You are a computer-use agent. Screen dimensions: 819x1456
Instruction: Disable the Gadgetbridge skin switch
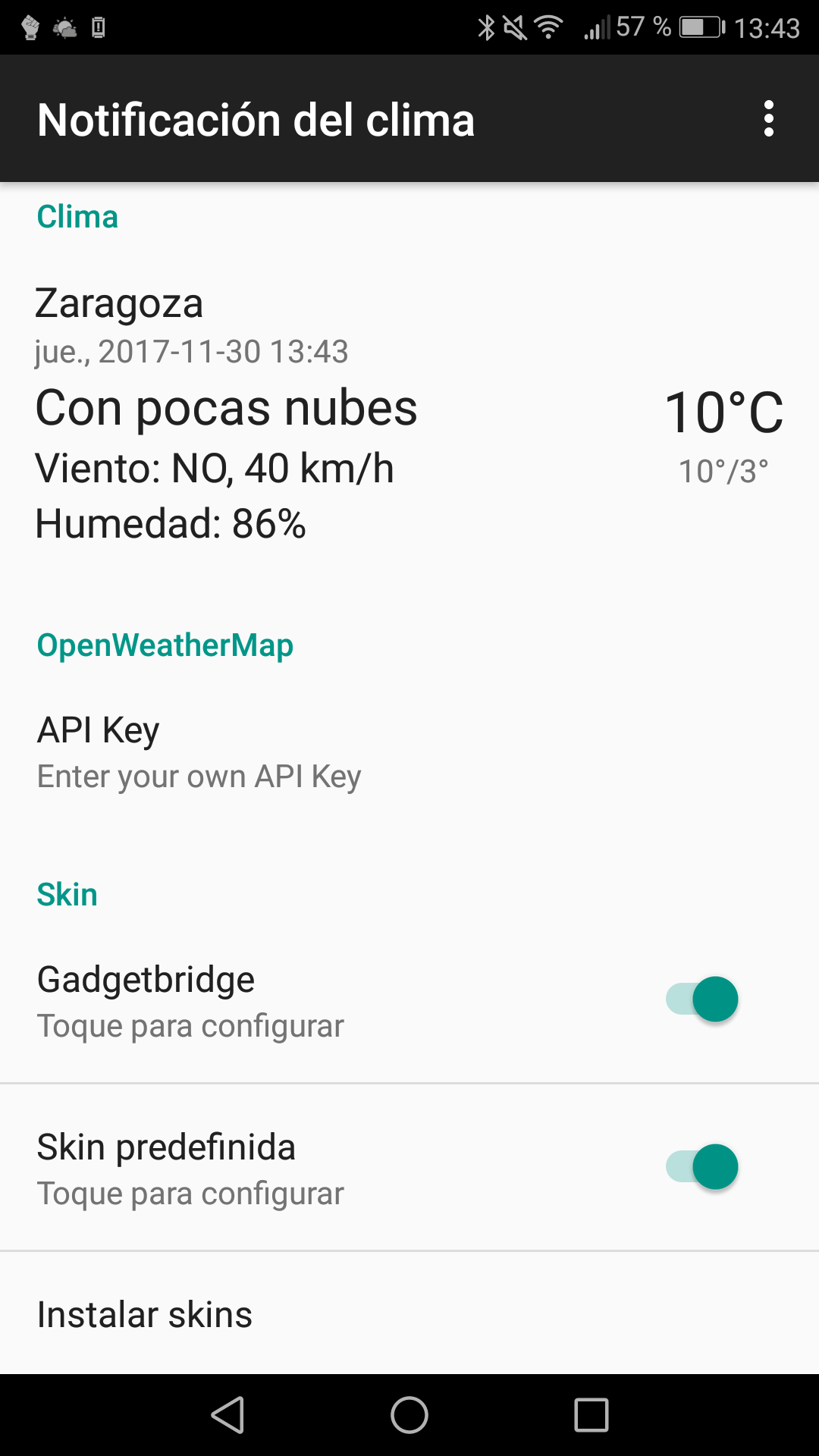[x=702, y=999]
